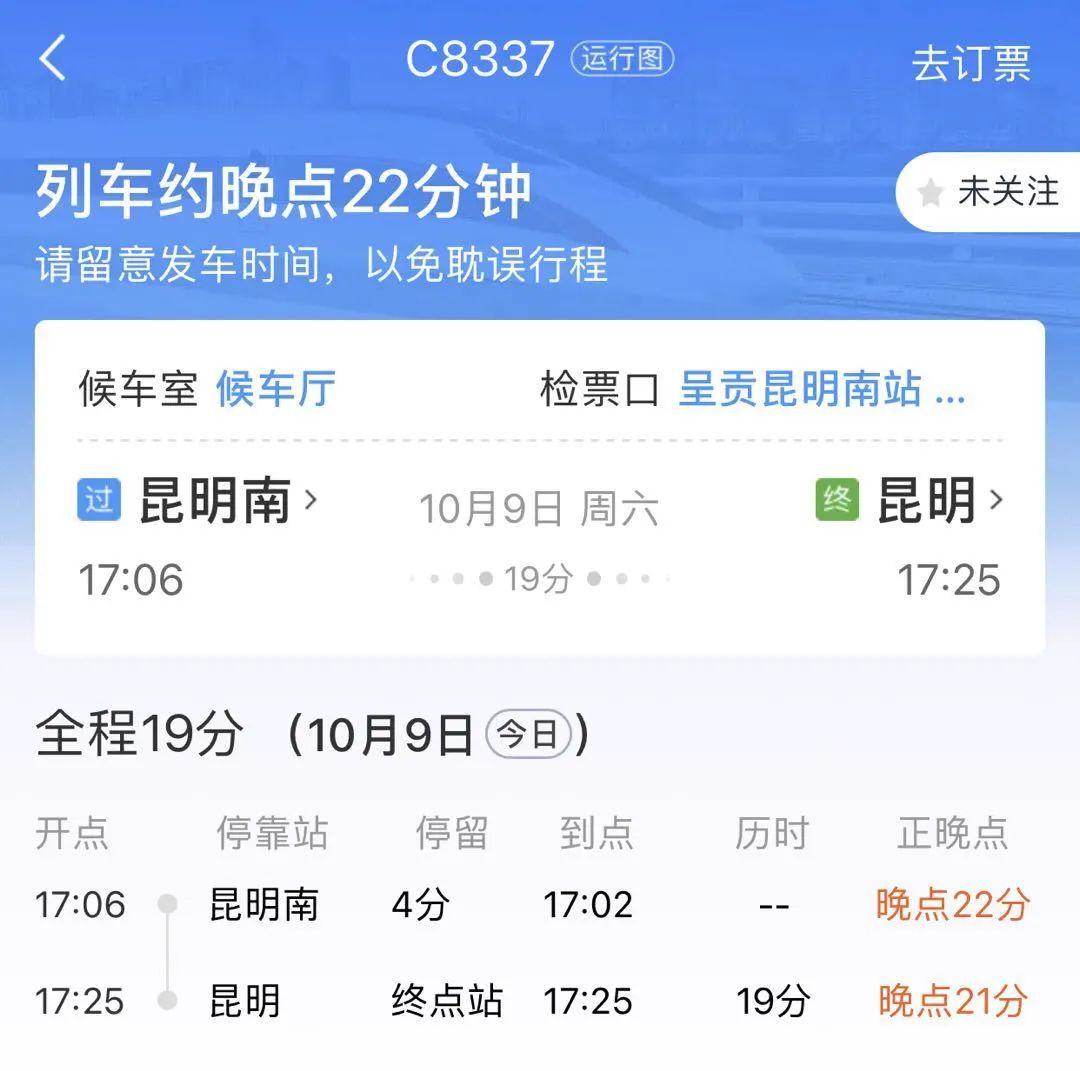Screen dimensions: 1080x1071
Task: Select the 今日 date chip
Action: pos(528,737)
